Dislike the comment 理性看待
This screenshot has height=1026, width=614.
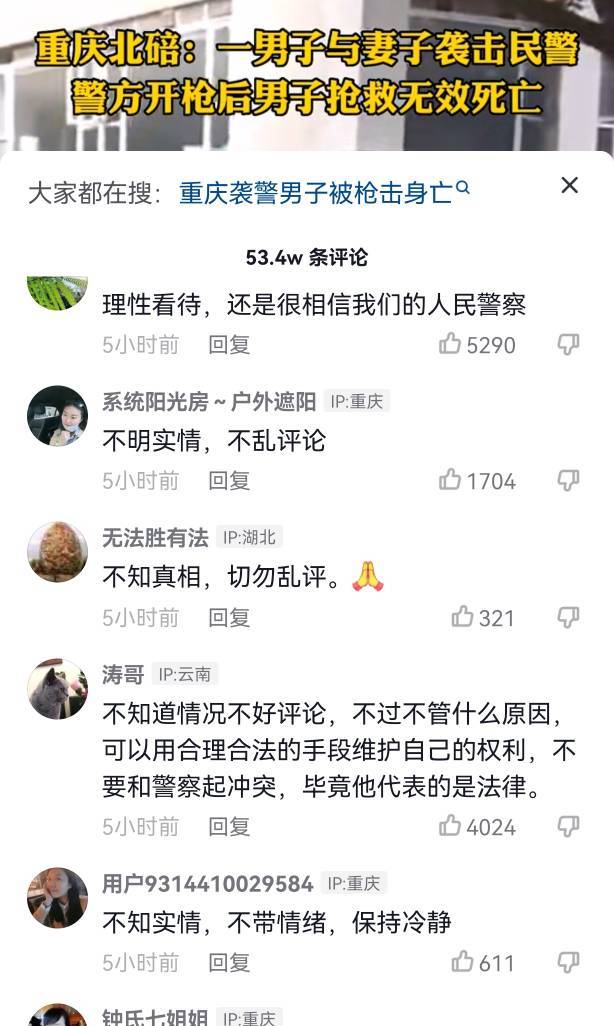(568, 344)
